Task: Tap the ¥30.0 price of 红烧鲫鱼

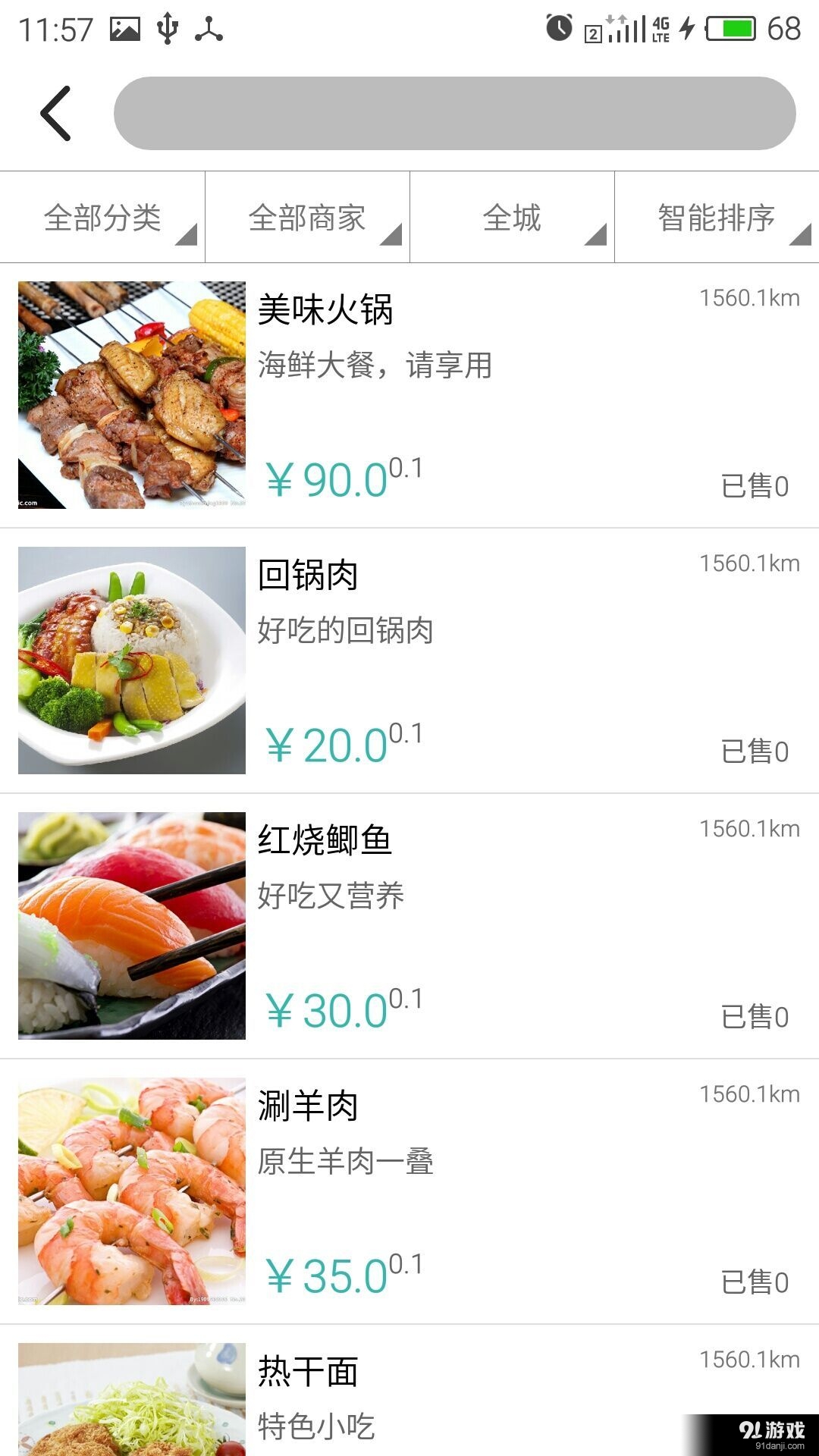Action: point(326,1009)
